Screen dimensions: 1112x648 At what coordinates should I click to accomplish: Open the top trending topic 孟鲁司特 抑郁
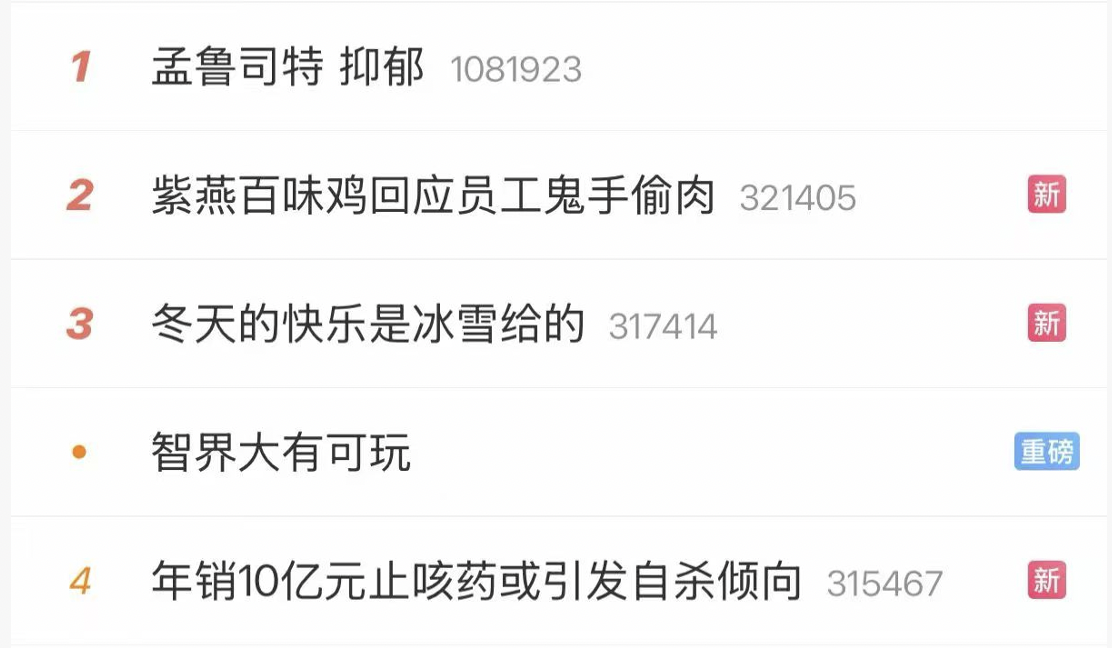click(x=288, y=68)
